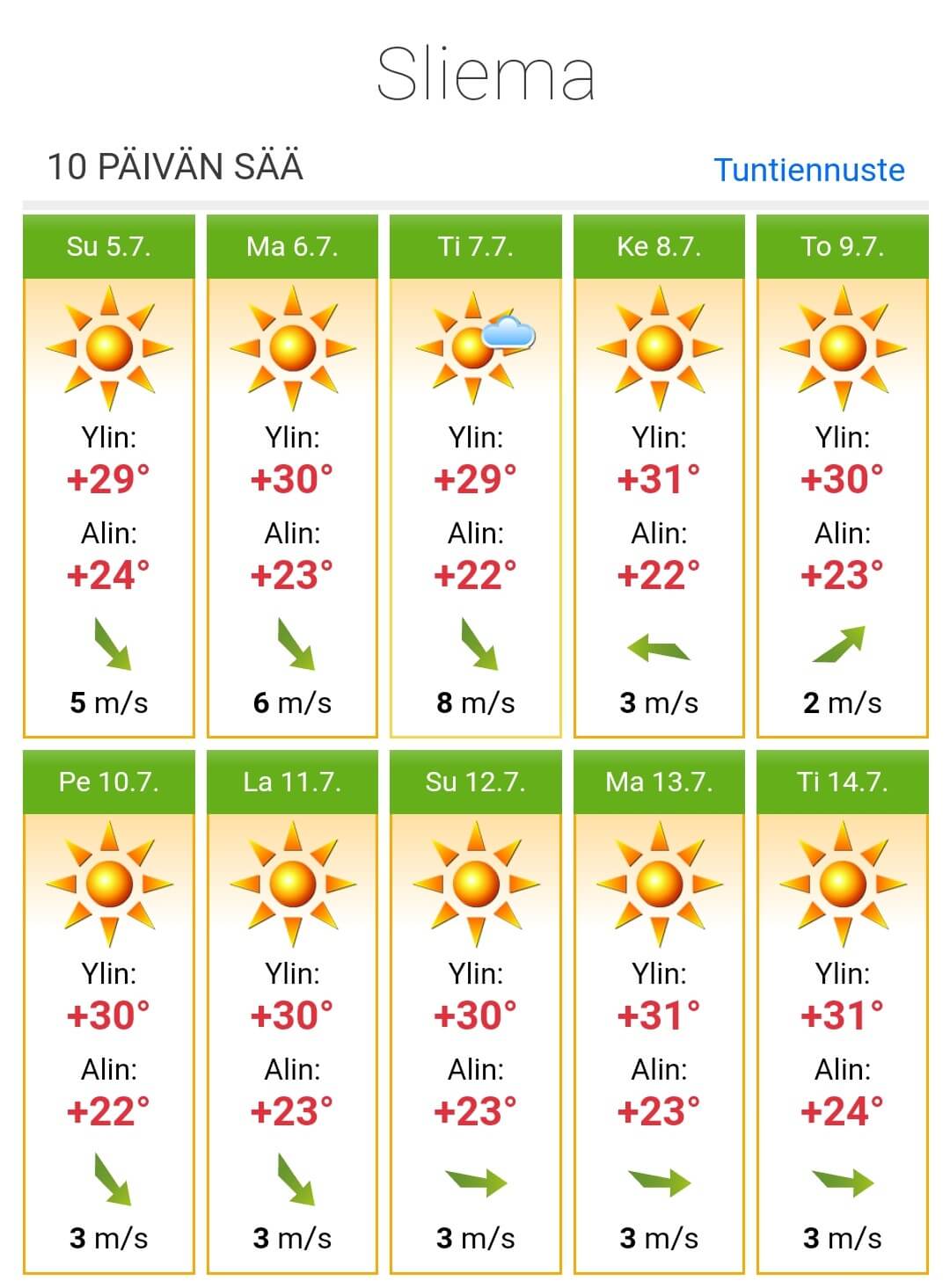Open the Su 5.7. forecast card
The height and width of the screenshot is (1288, 950).
(109, 476)
